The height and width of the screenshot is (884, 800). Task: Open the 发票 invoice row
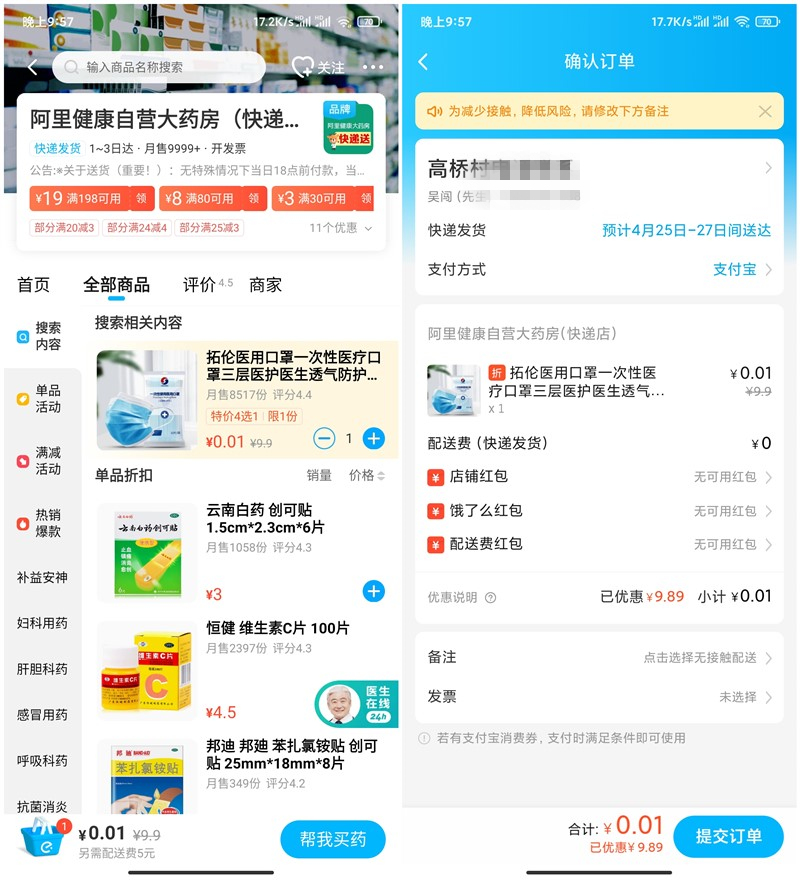(600, 696)
